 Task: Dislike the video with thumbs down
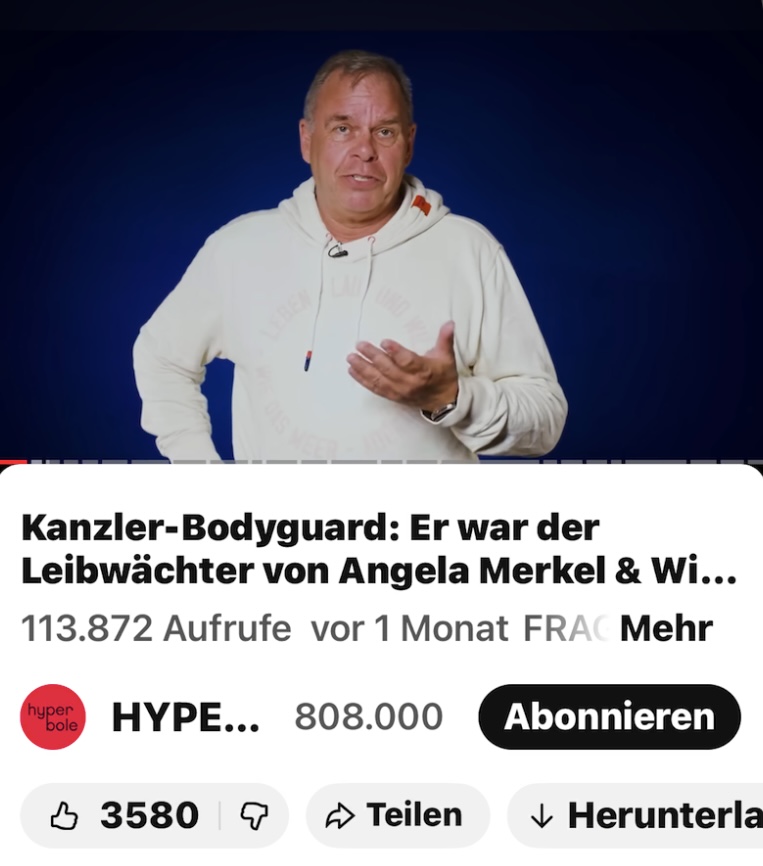click(254, 816)
